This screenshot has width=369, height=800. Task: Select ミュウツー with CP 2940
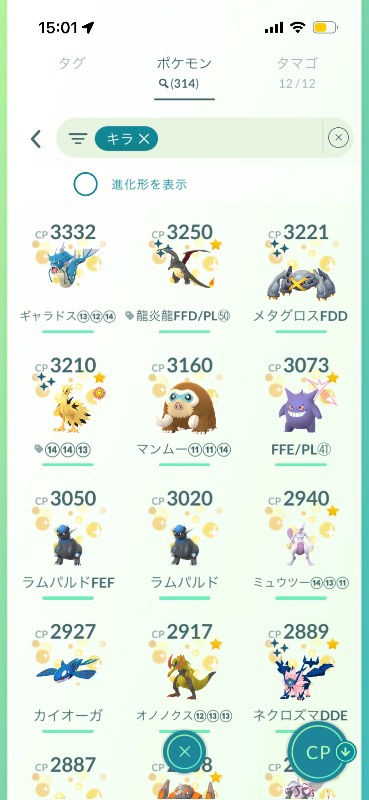tap(301, 542)
